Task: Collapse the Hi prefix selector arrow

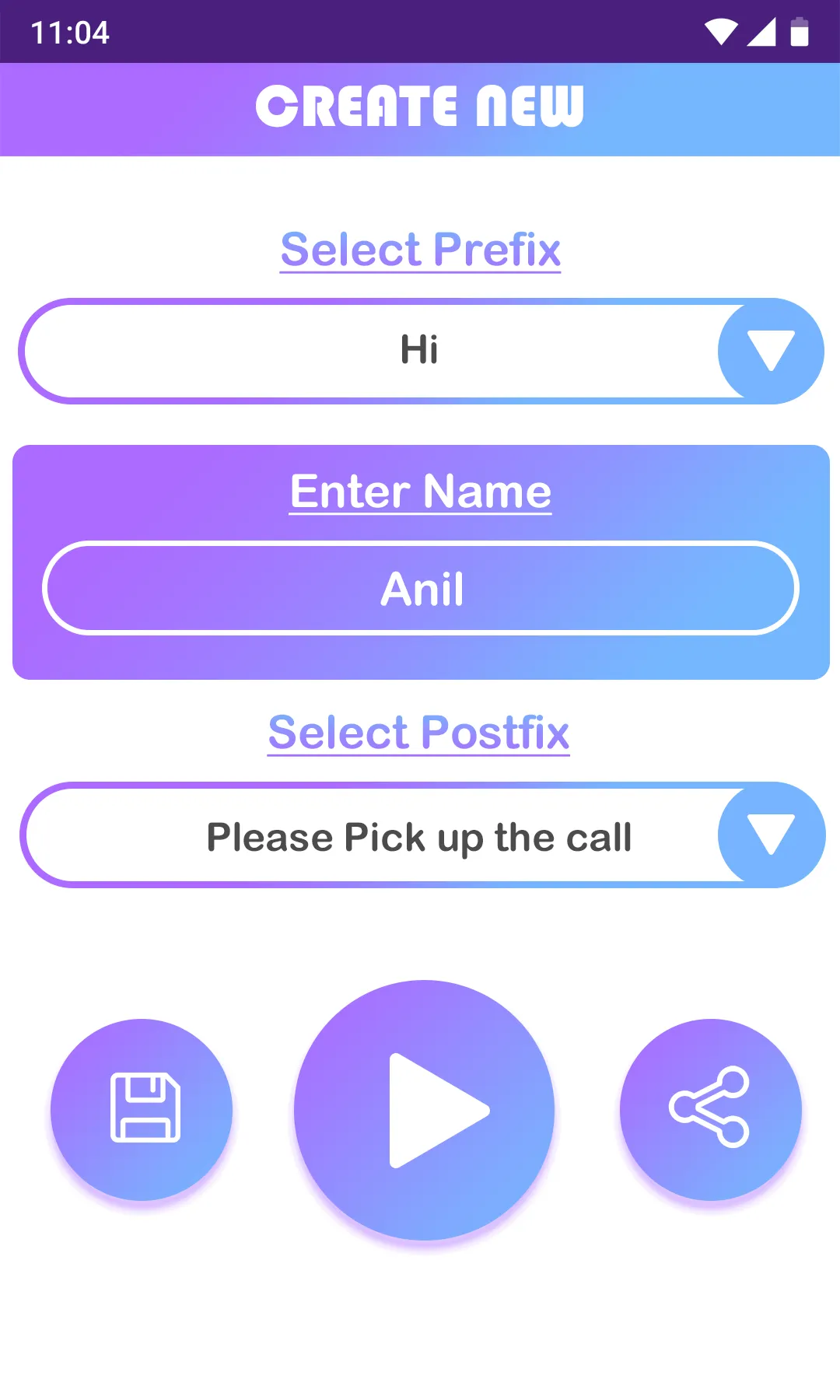Action: click(771, 350)
